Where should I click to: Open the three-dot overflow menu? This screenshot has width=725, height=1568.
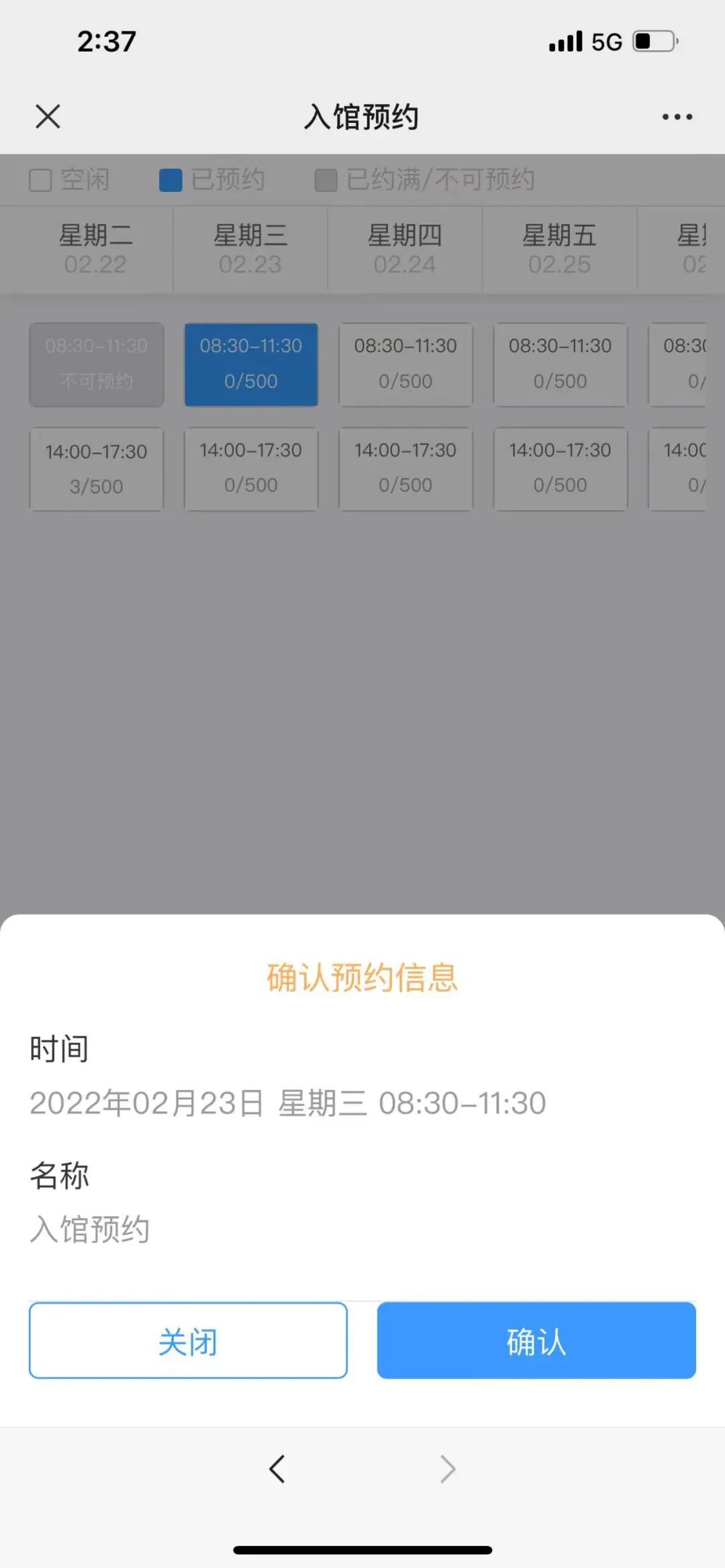click(x=677, y=117)
